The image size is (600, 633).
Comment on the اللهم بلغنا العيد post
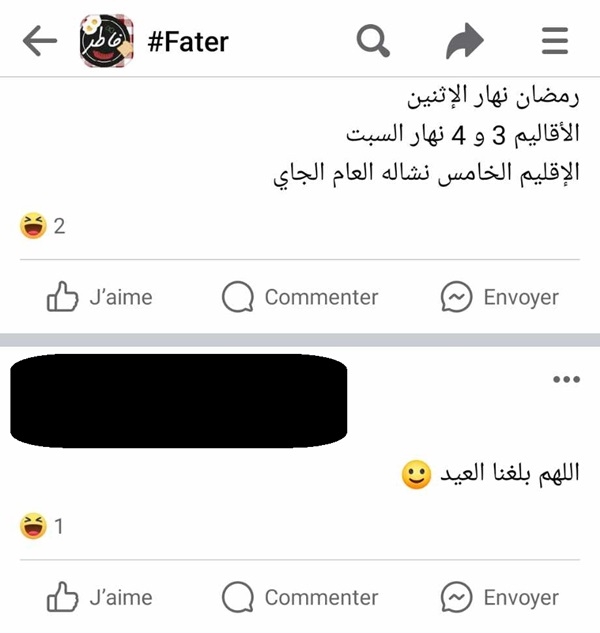(300, 597)
